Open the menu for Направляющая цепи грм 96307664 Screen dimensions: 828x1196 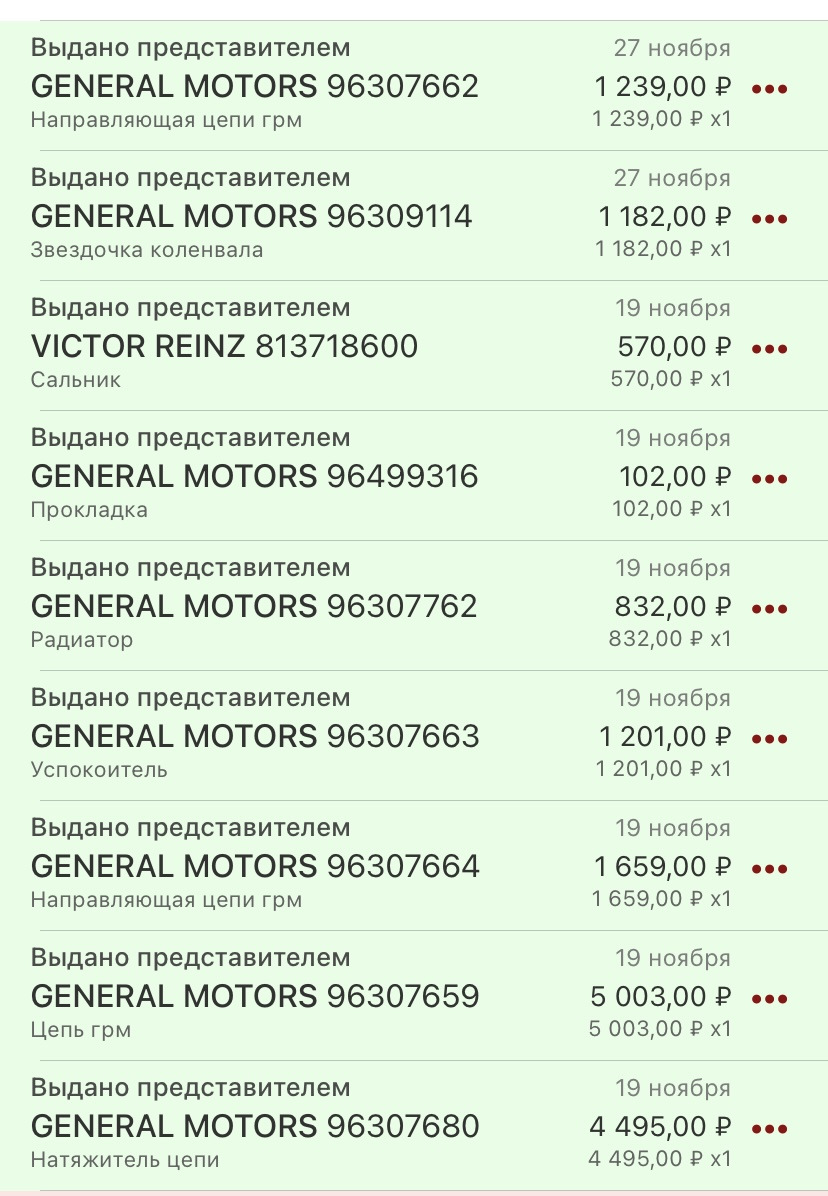point(768,868)
